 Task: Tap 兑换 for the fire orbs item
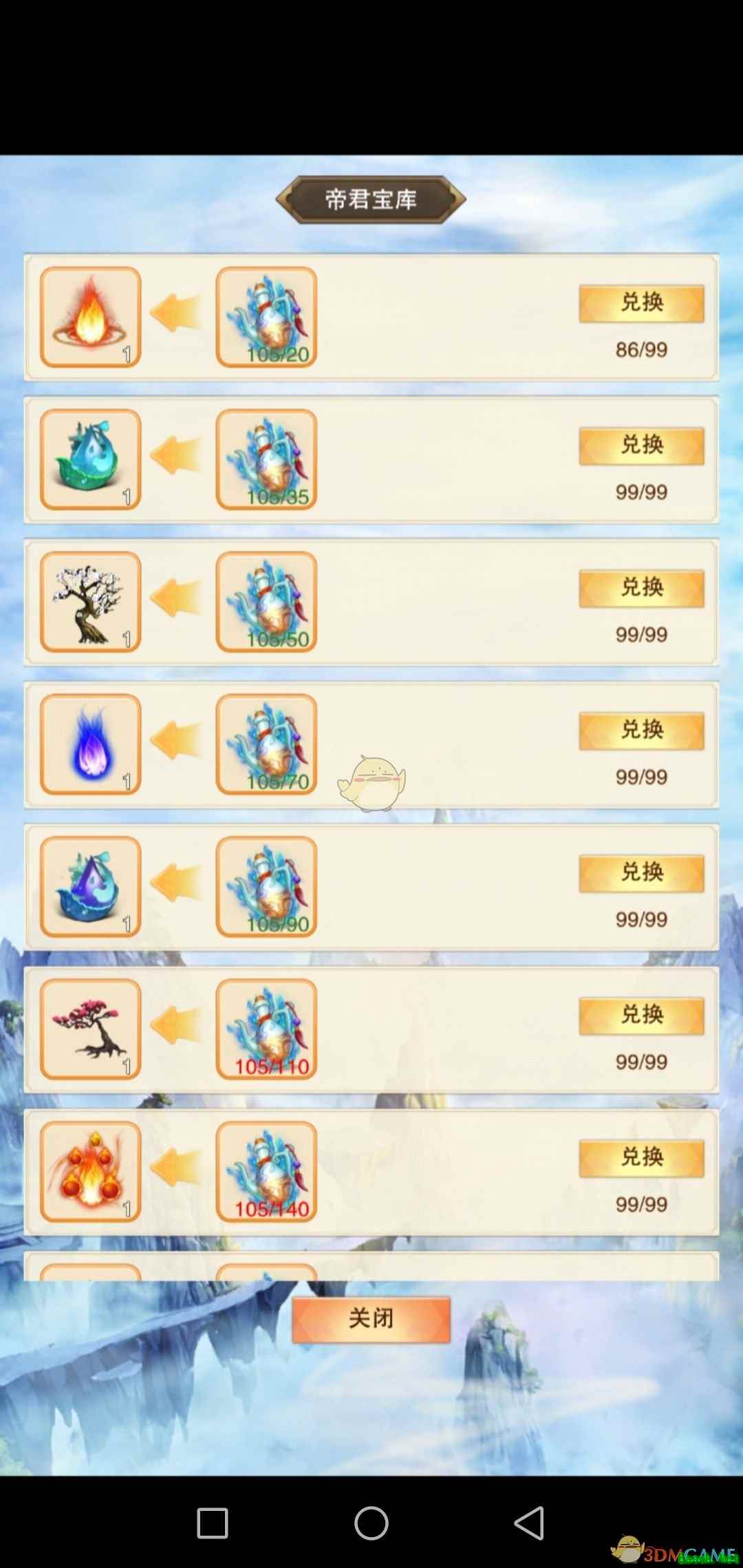[641, 1157]
